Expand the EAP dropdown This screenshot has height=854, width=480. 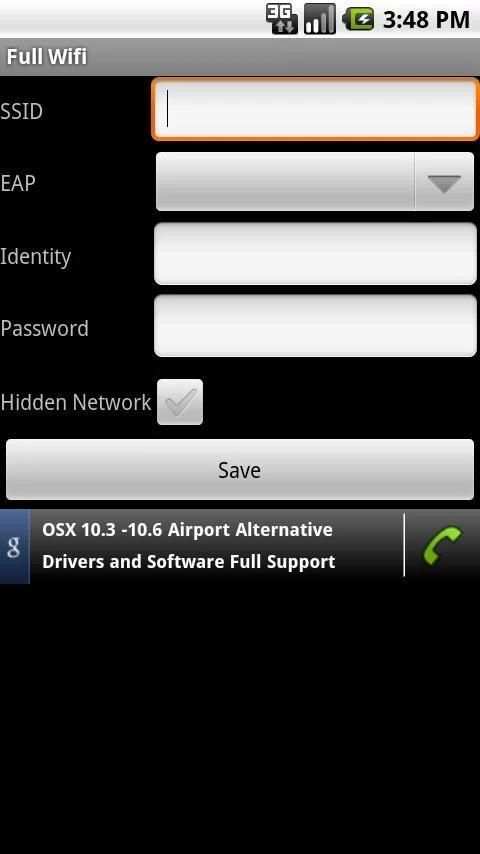point(315,181)
